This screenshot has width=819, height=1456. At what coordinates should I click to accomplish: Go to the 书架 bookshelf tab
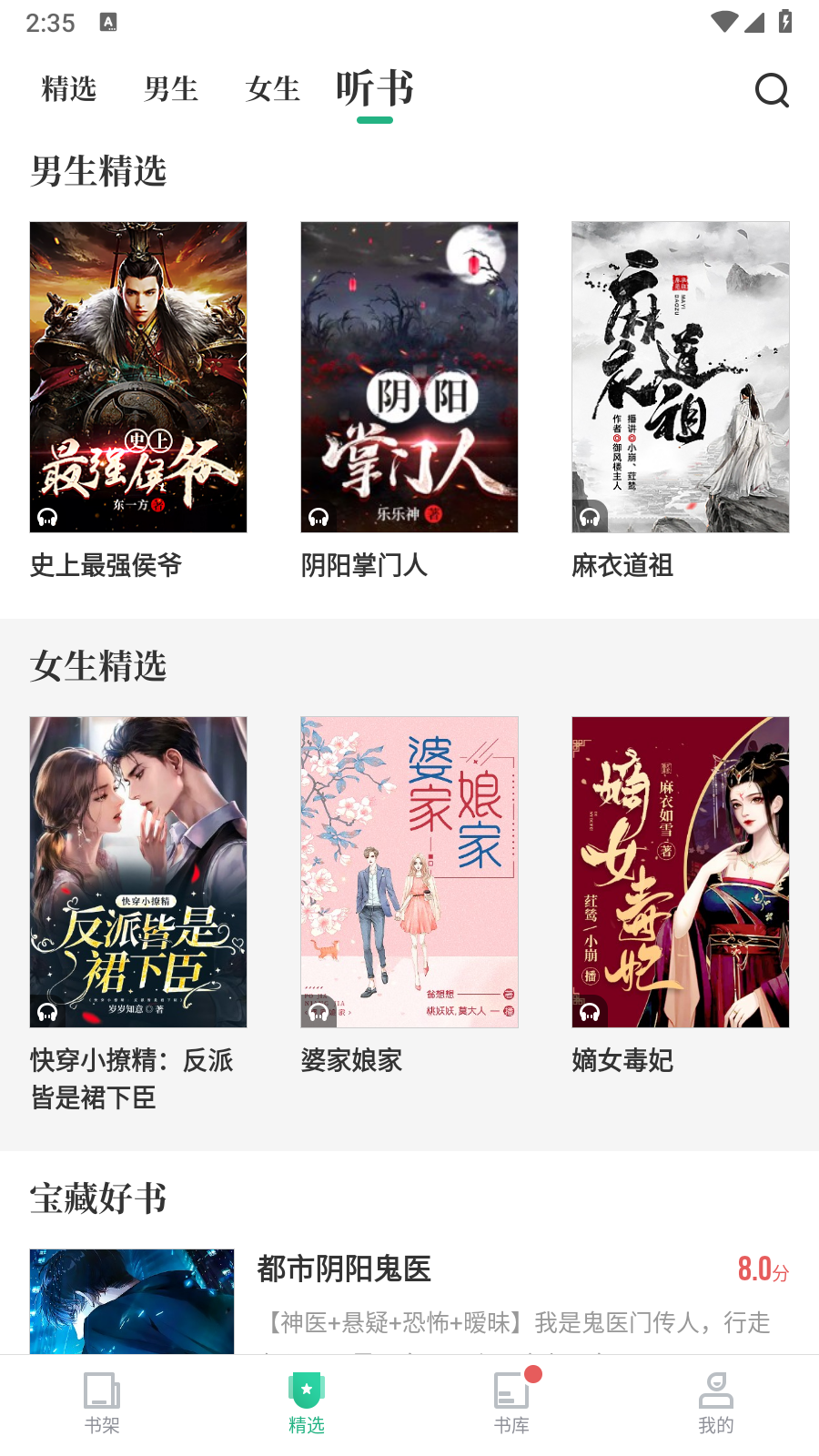102,1403
